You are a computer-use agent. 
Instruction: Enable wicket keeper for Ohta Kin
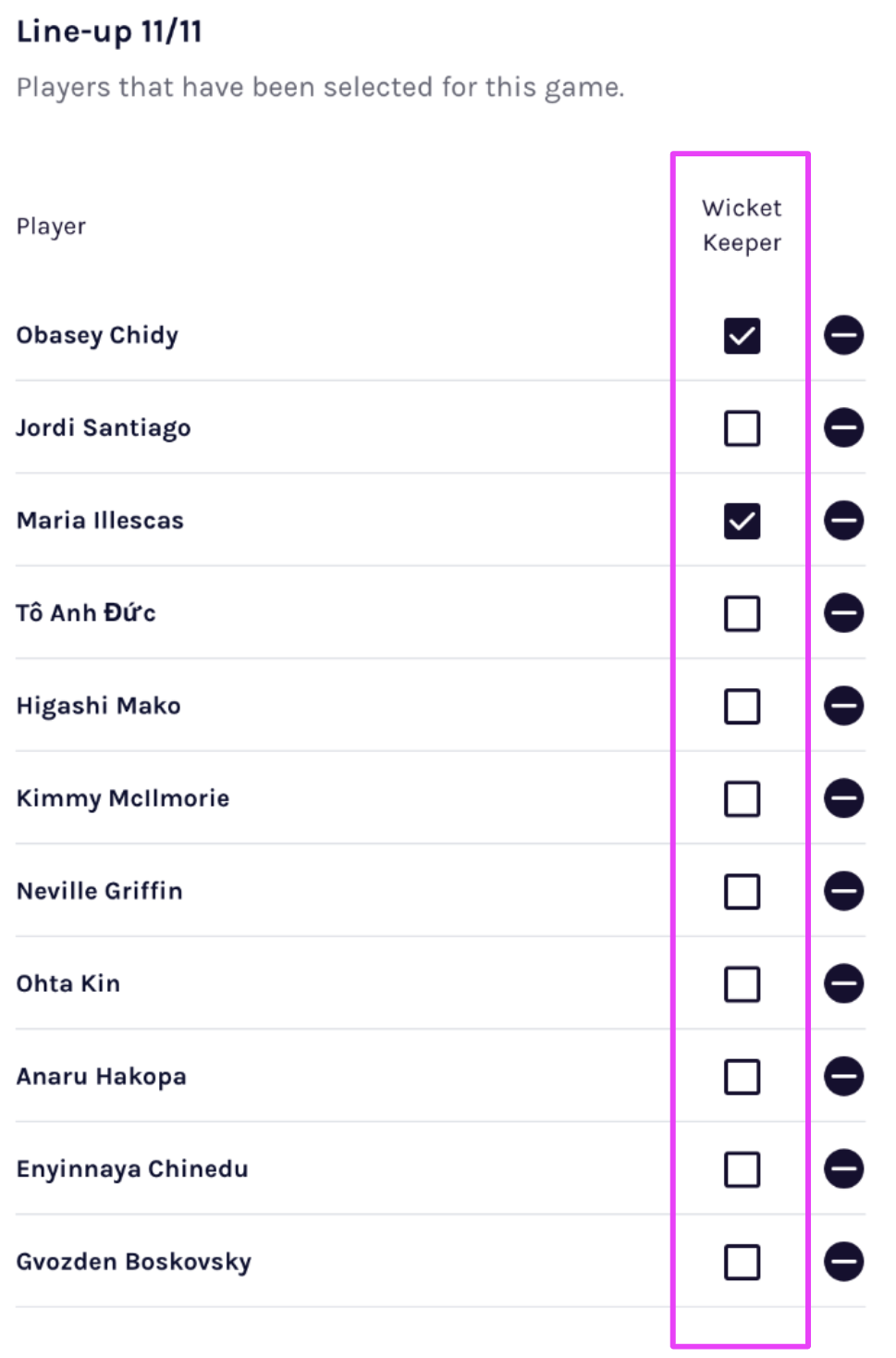pos(742,984)
